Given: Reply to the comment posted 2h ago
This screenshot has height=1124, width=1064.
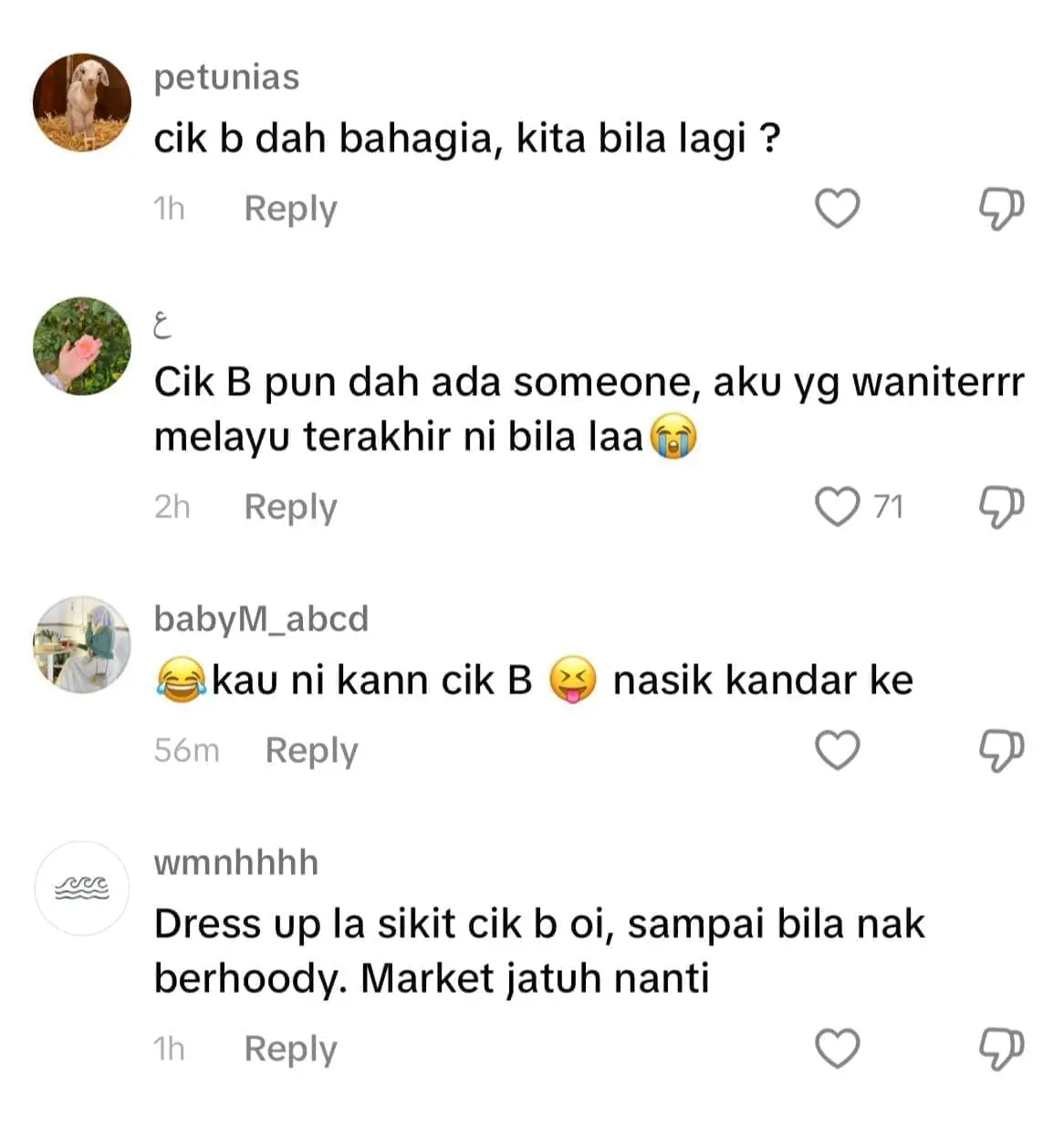Looking at the screenshot, I should click(290, 507).
